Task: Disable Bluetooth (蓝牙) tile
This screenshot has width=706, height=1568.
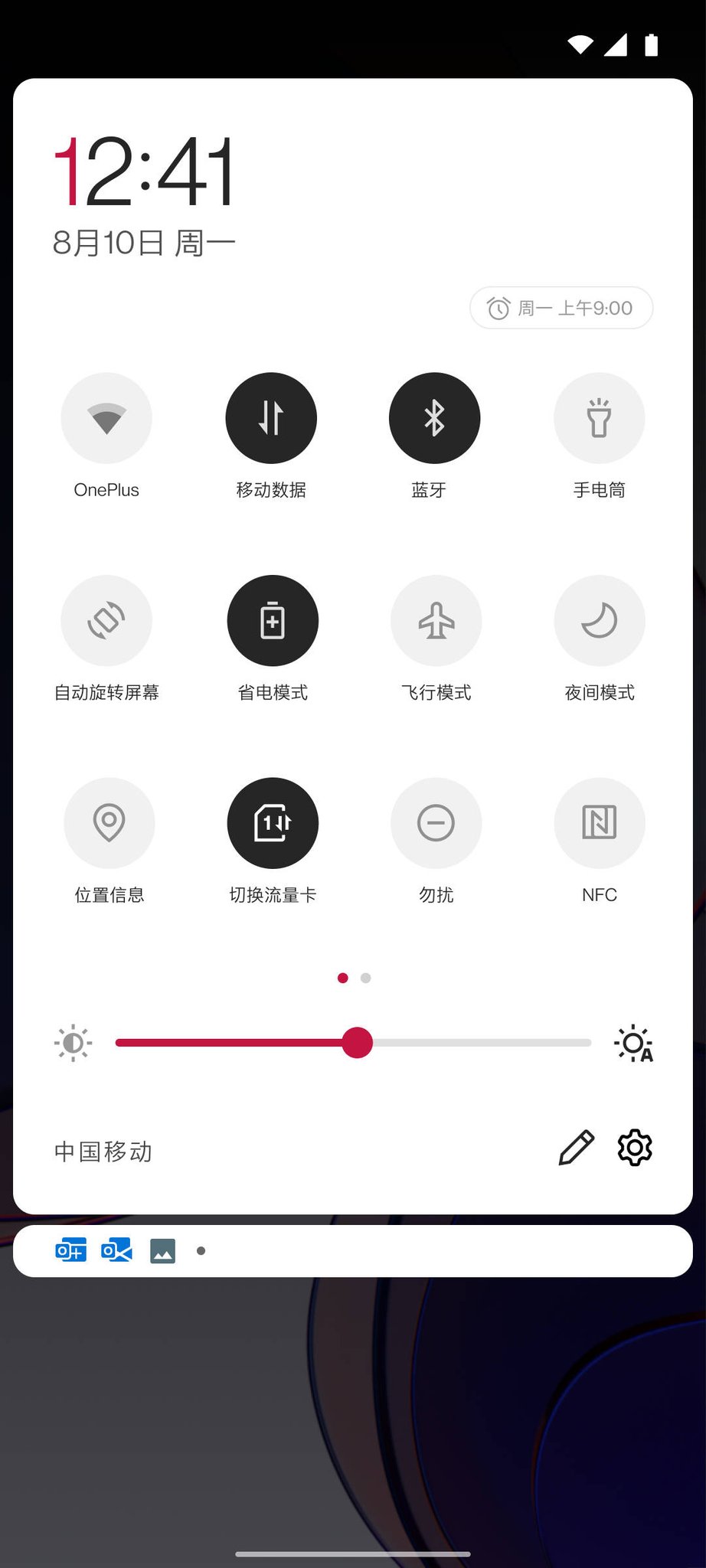Action: point(435,418)
